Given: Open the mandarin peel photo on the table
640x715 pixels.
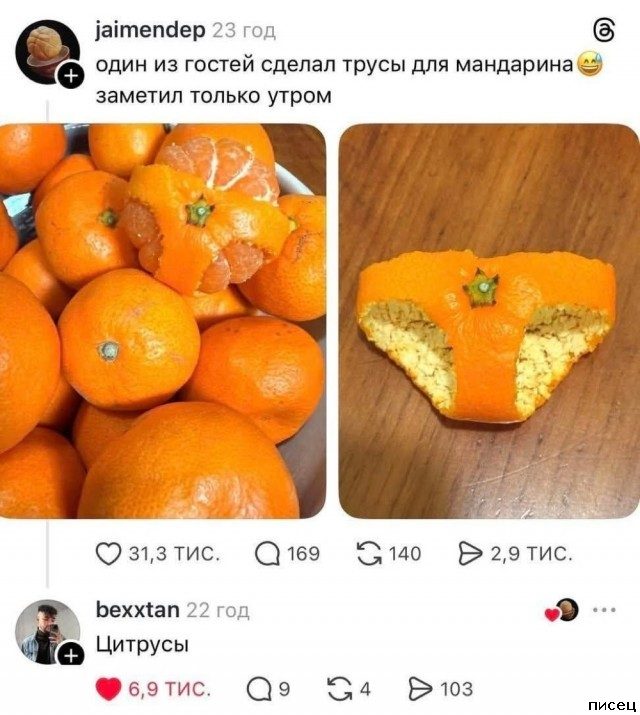Looking at the screenshot, I should click(488, 320).
